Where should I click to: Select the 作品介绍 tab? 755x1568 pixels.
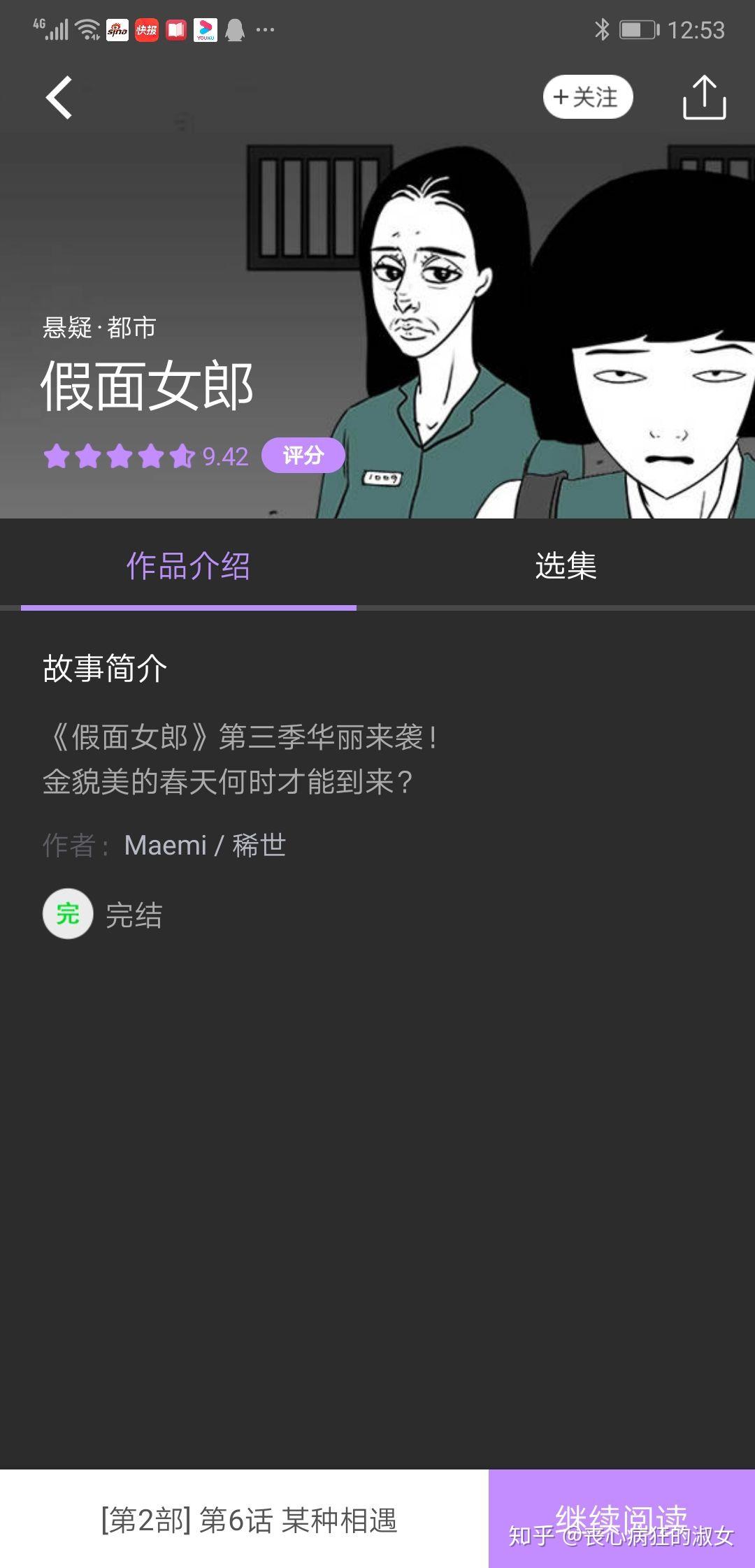tap(189, 565)
